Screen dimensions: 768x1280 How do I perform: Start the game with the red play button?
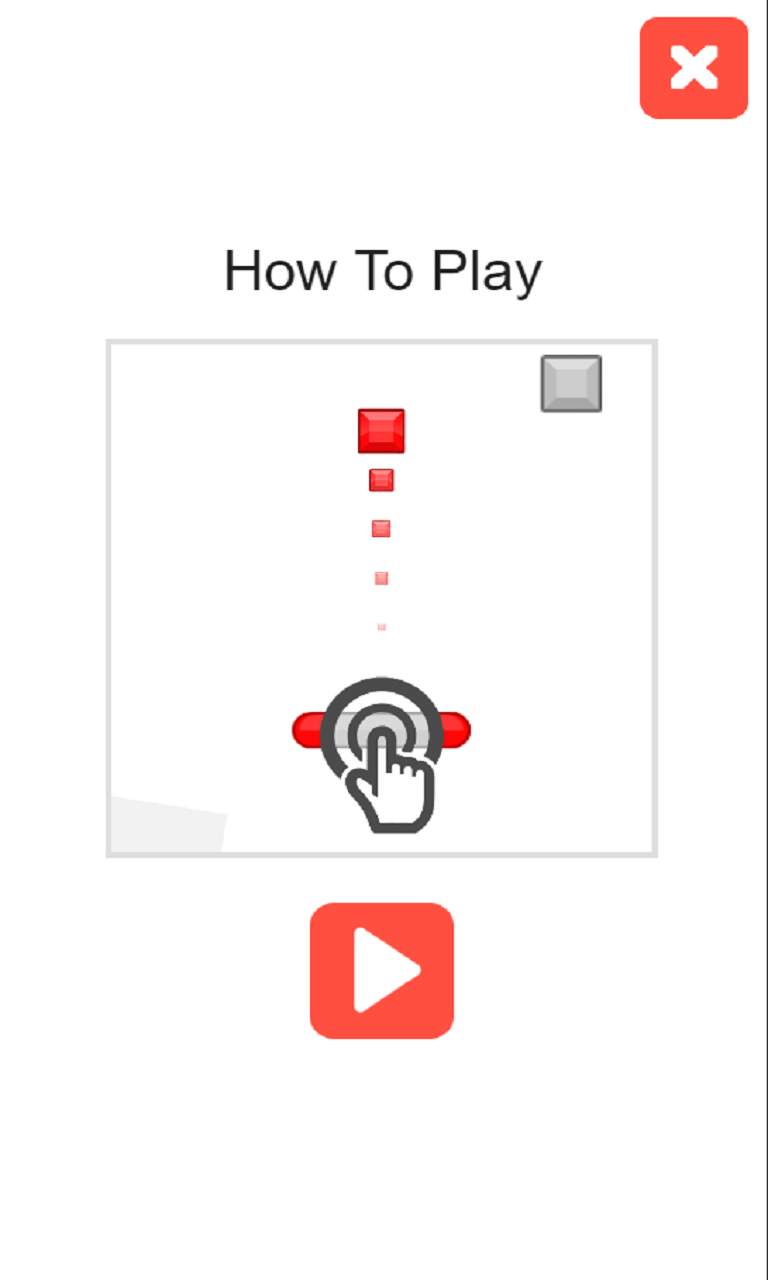[x=382, y=970]
